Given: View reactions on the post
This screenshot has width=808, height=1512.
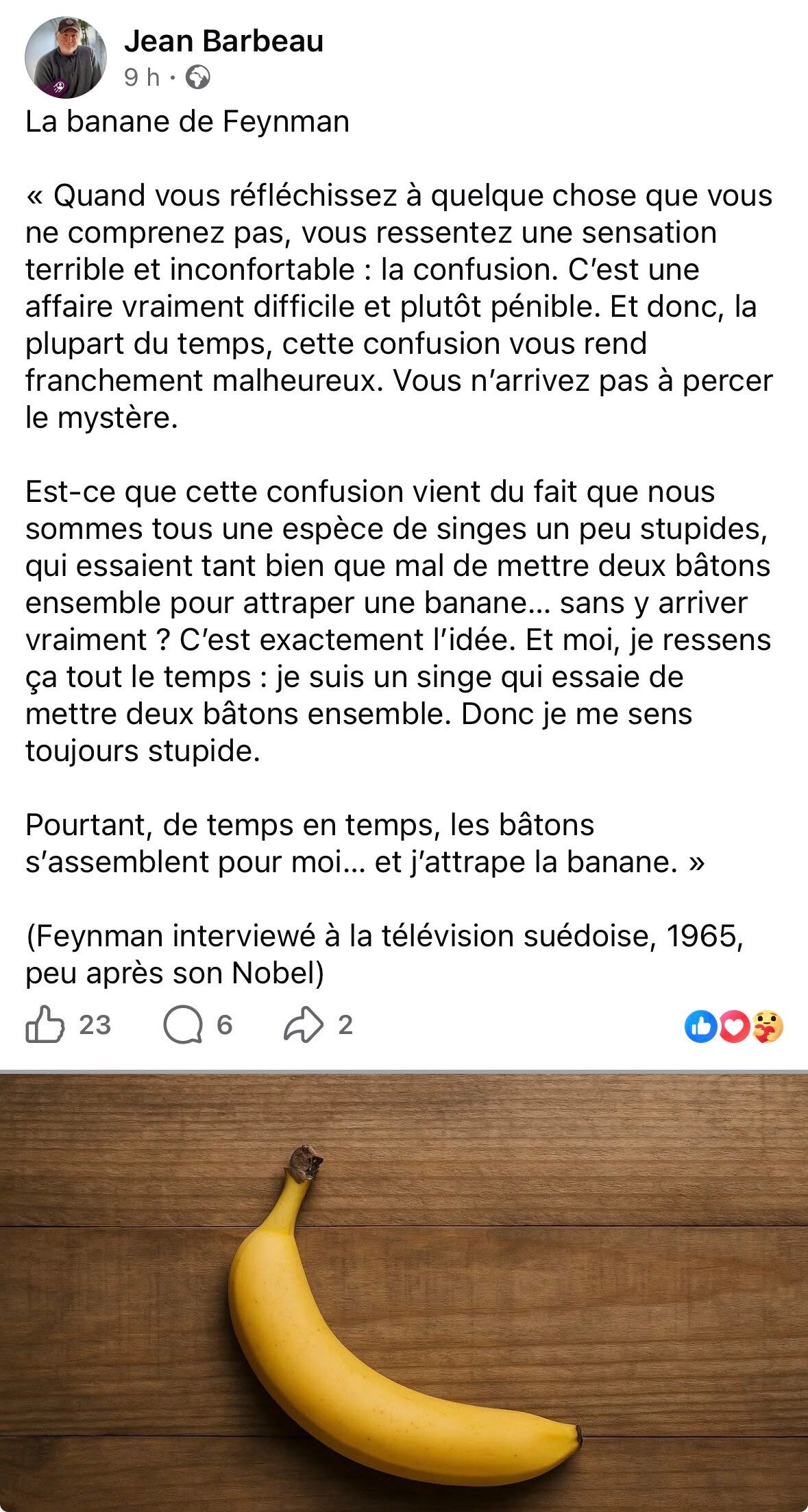Looking at the screenshot, I should (x=733, y=1027).
